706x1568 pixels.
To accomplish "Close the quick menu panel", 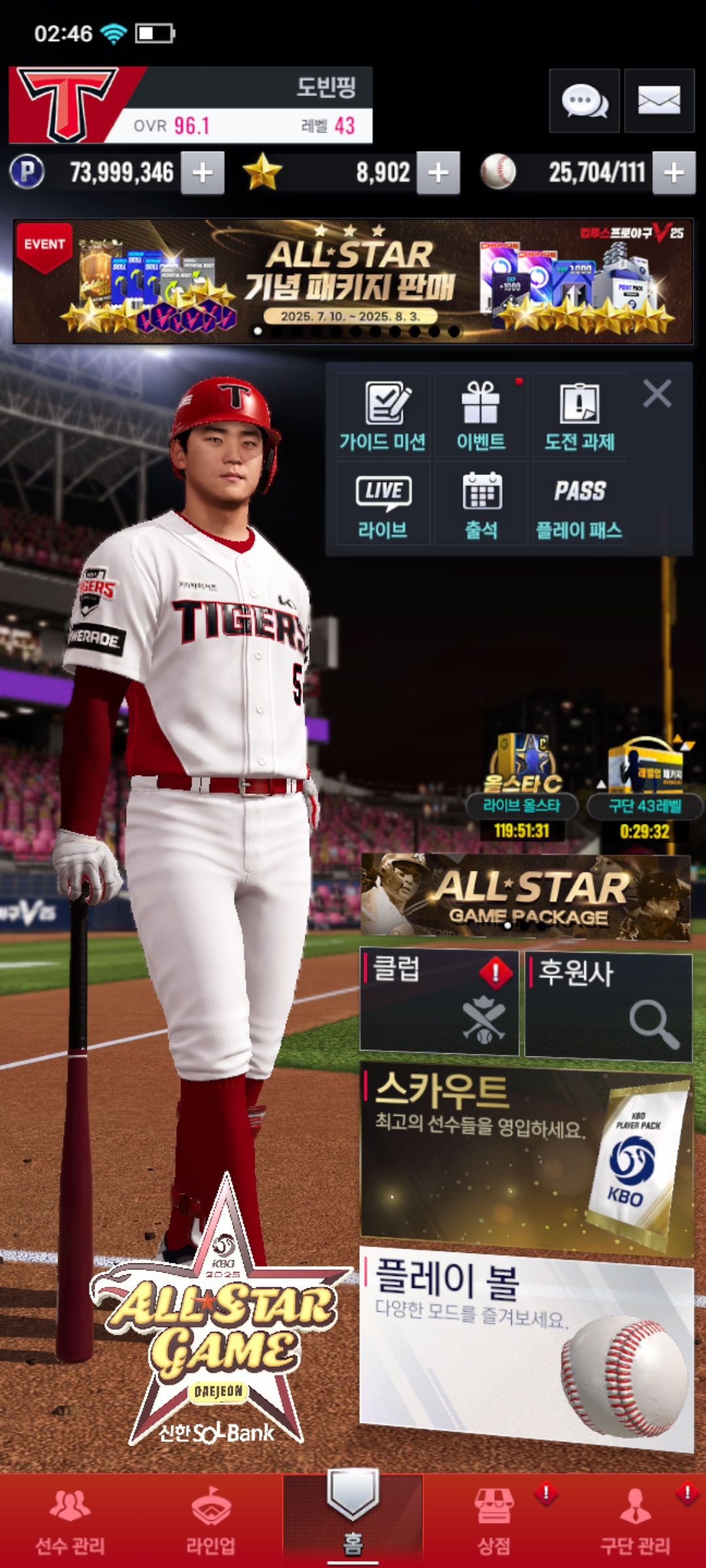I will (x=657, y=394).
